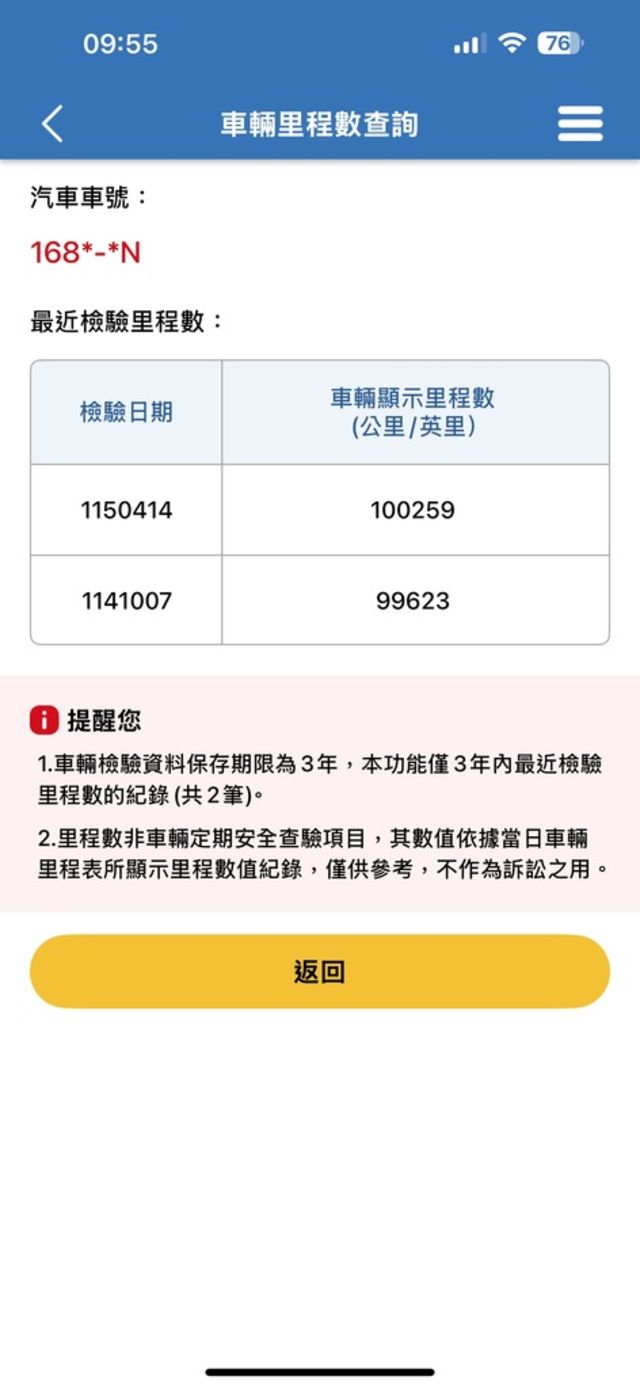This screenshot has height=1388, width=640.
Task: Open the hamburger menu
Action: [x=580, y=124]
